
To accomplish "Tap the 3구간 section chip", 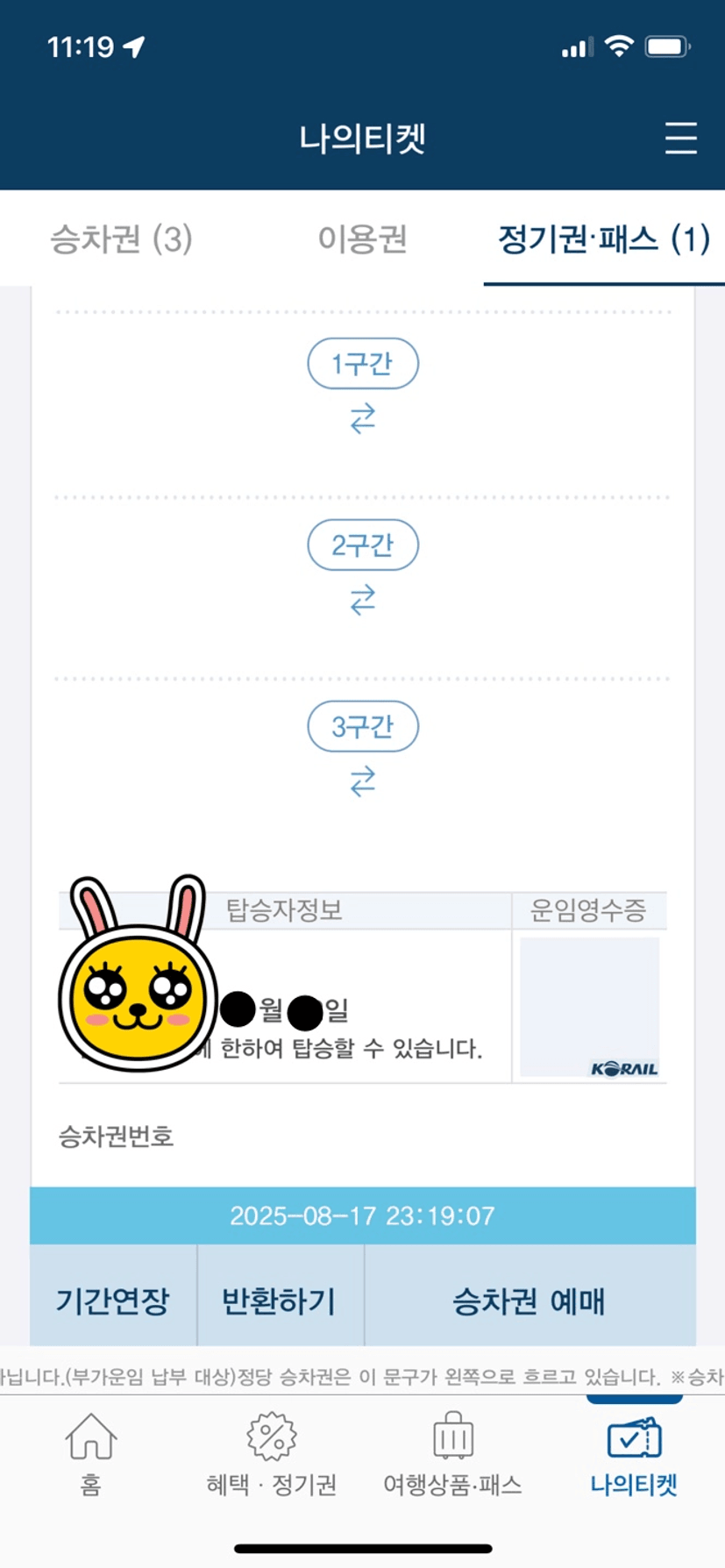I will [x=363, y=726].
